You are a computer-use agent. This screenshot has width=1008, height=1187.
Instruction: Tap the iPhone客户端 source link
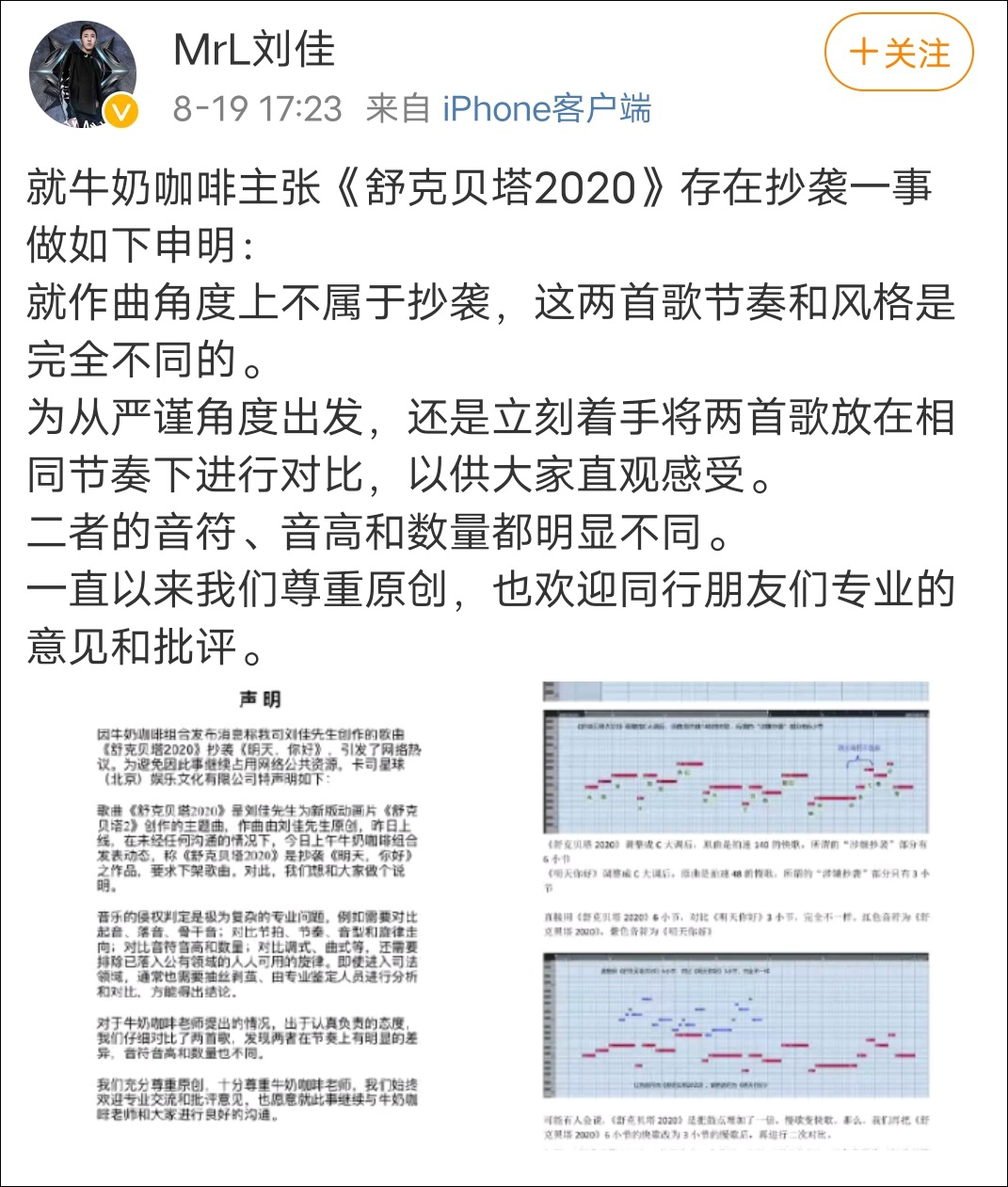pyautogui.click(x=547, y=109)
